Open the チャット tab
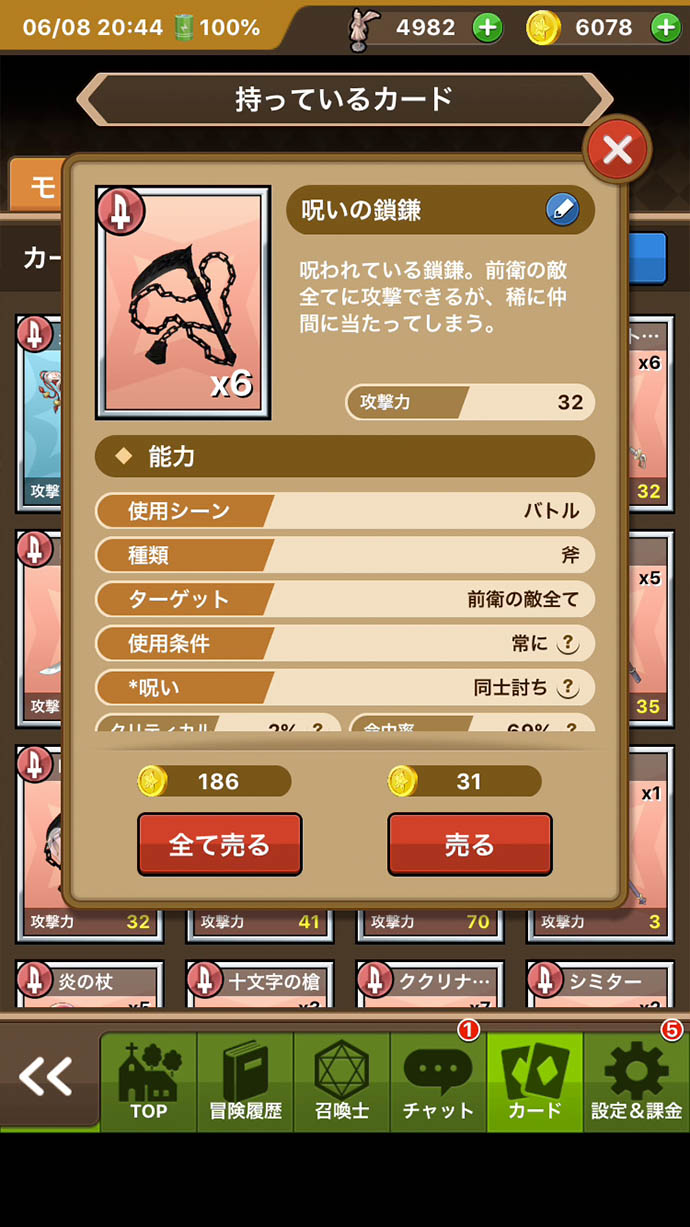This screenshot has width=690, height=1227. pos(438,1082)
